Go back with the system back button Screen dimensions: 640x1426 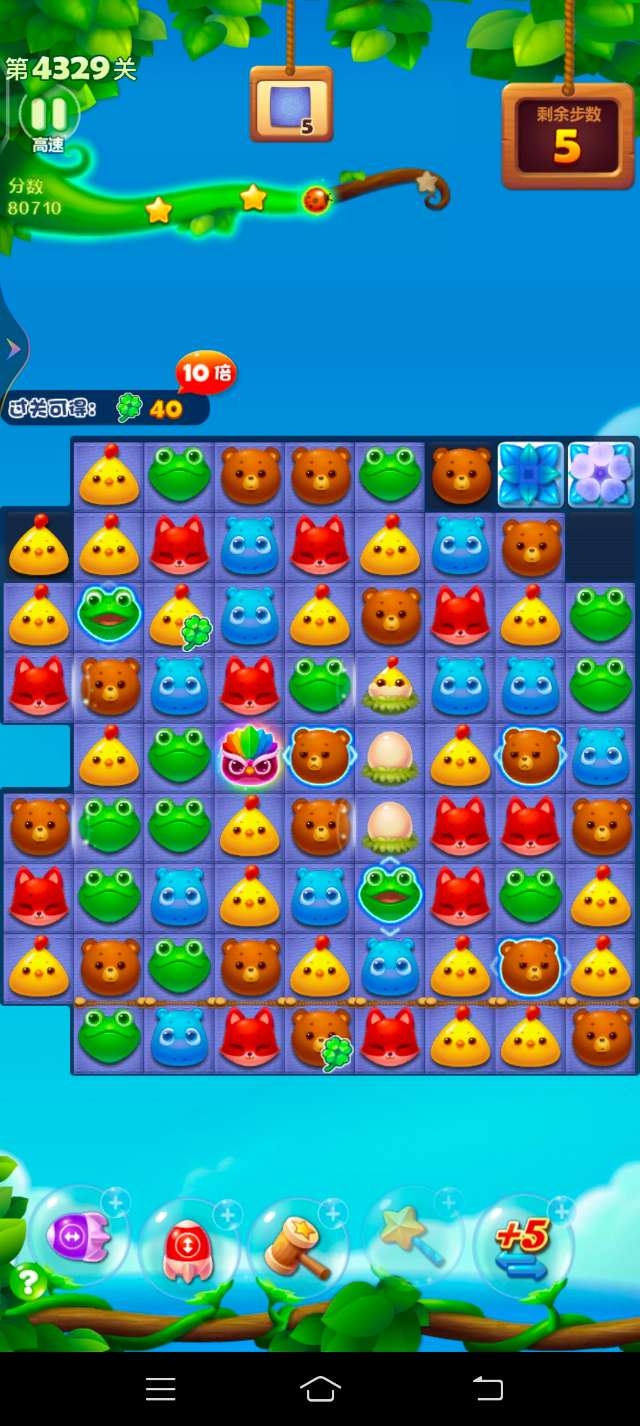click(x=487, y=1388)
